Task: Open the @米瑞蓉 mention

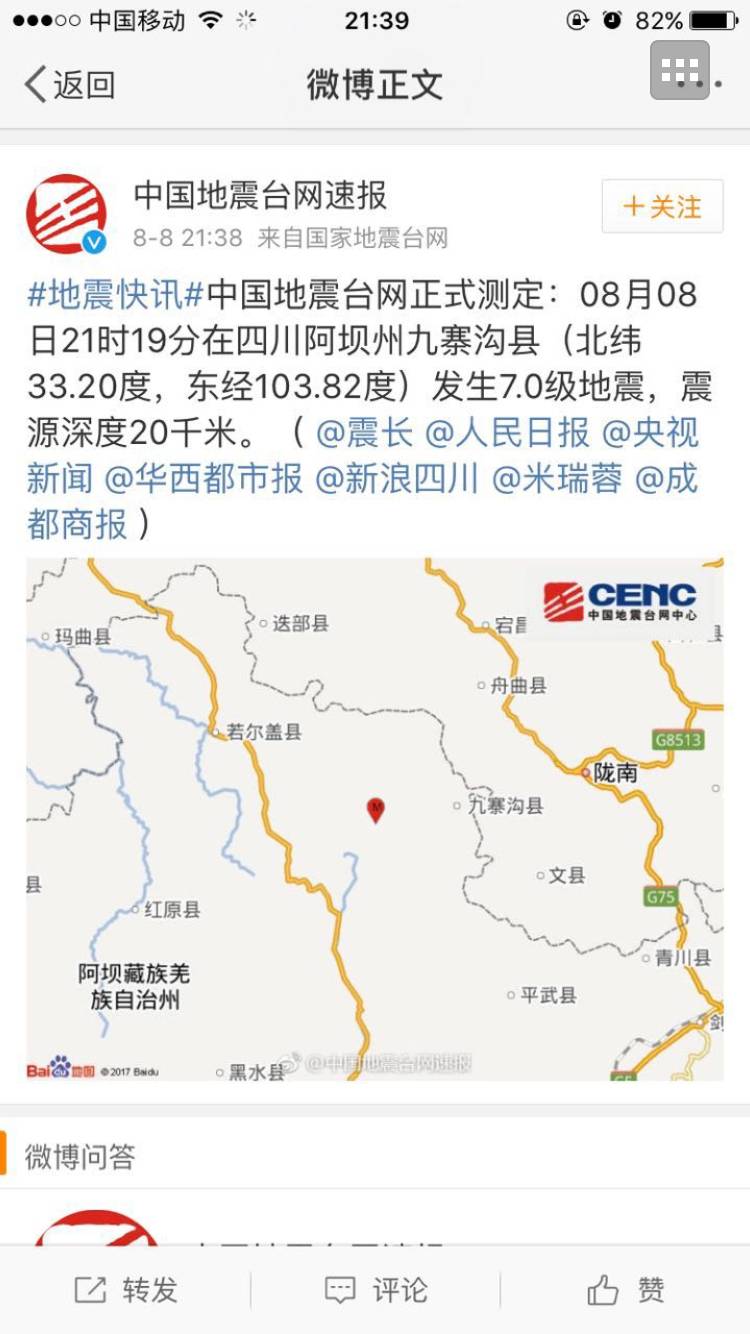Action: point(558,478)
